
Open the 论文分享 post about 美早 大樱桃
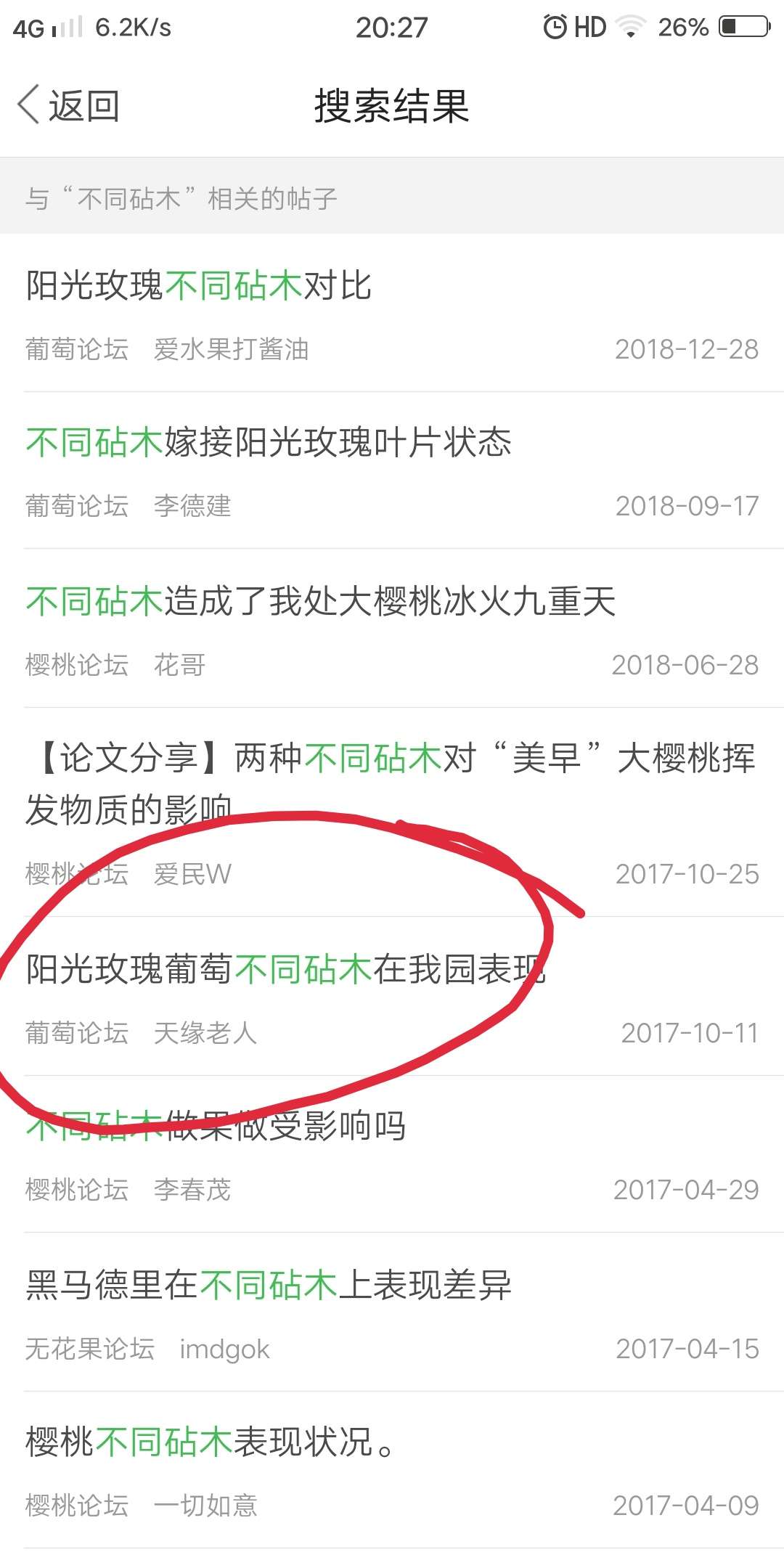click(392, 812)
